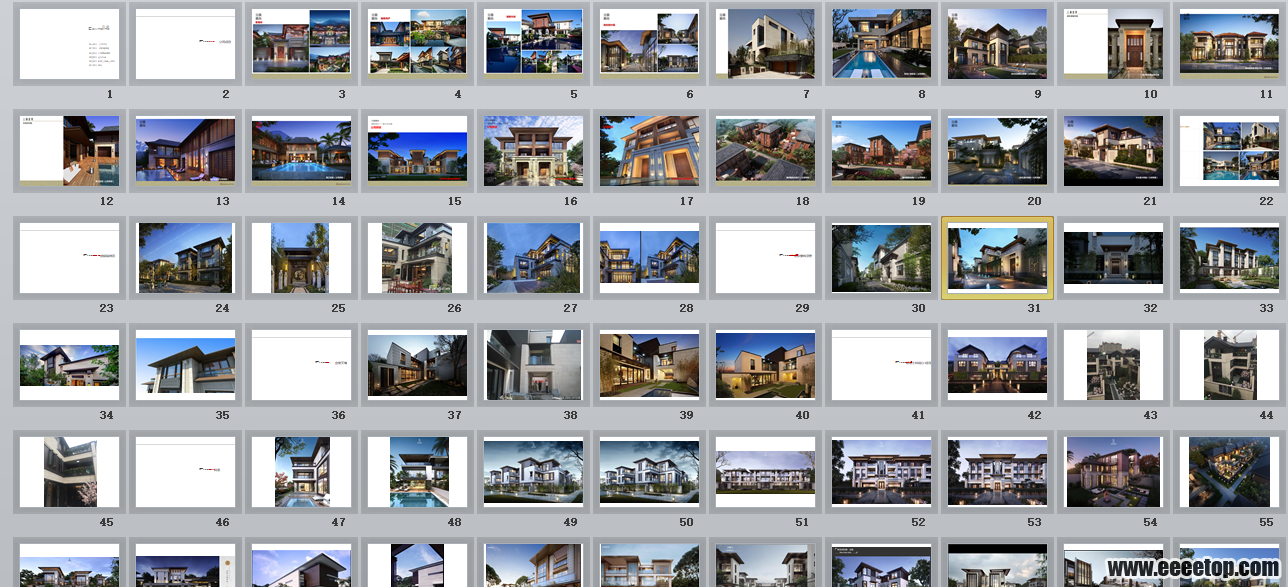This screenshot has width=1288, height=587.
Task: Choose slide 11 thumbnail
Action: pos(1229,44)
